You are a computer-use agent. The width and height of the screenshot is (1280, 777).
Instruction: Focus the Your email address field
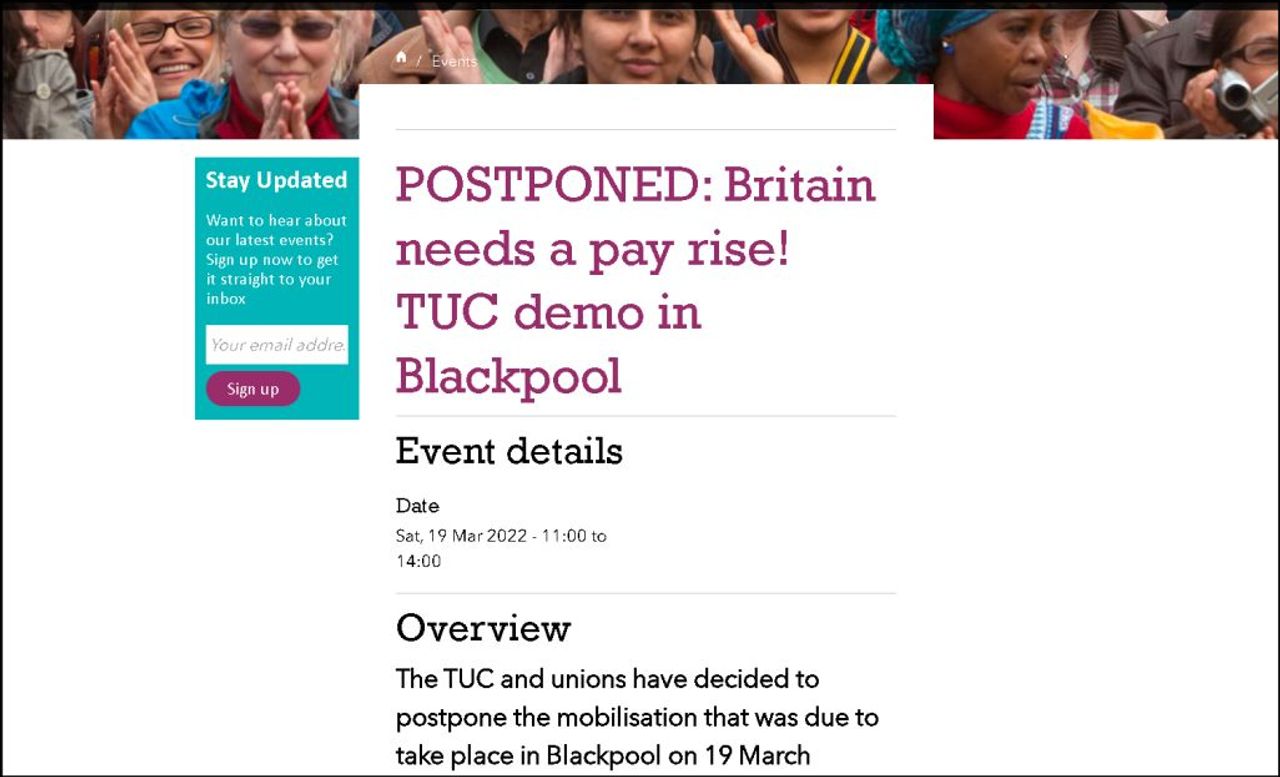[277, 345]
